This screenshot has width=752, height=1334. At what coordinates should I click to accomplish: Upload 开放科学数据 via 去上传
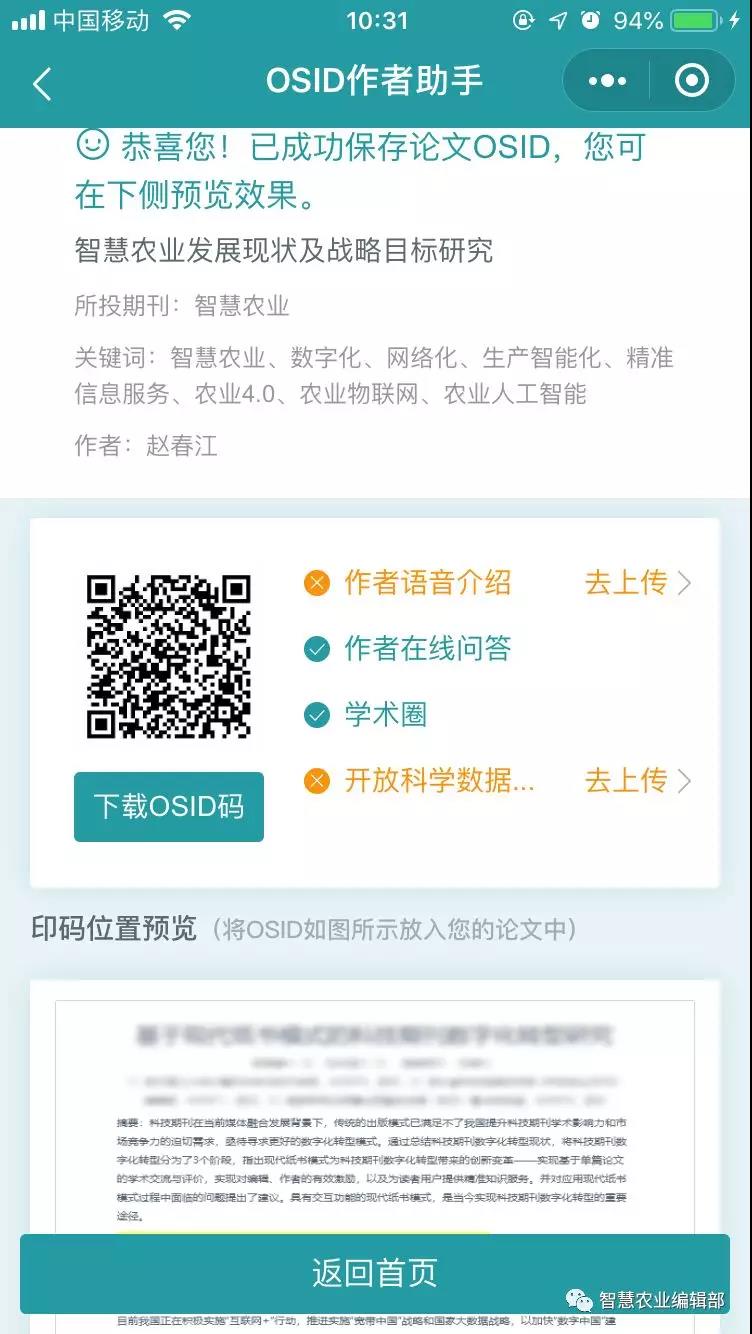pos(637,780)
